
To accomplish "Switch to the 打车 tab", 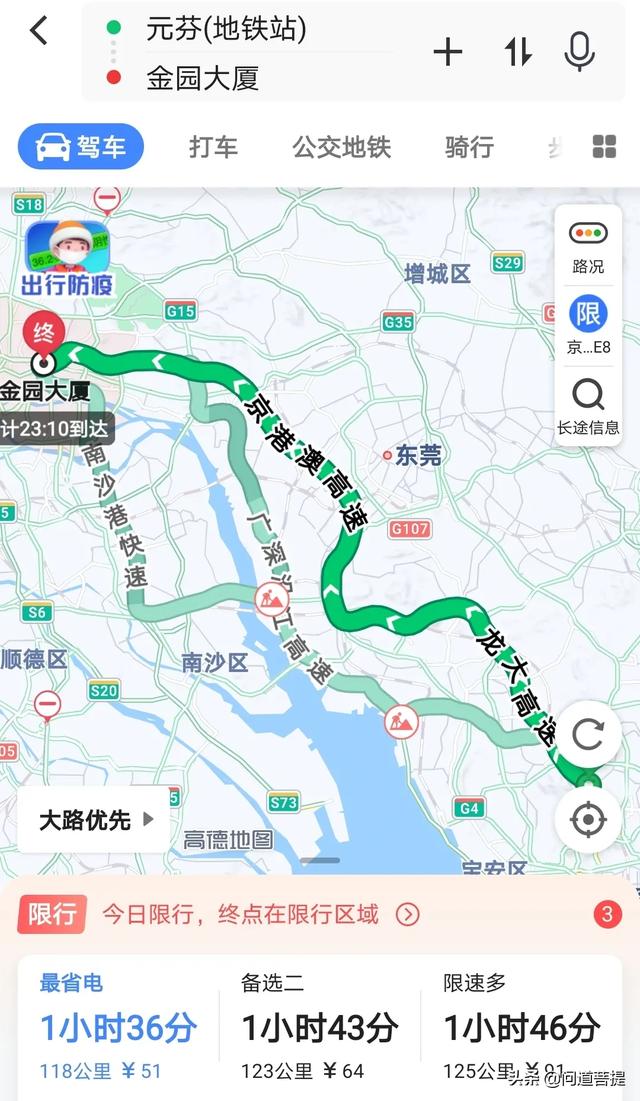I will point(214,147).
